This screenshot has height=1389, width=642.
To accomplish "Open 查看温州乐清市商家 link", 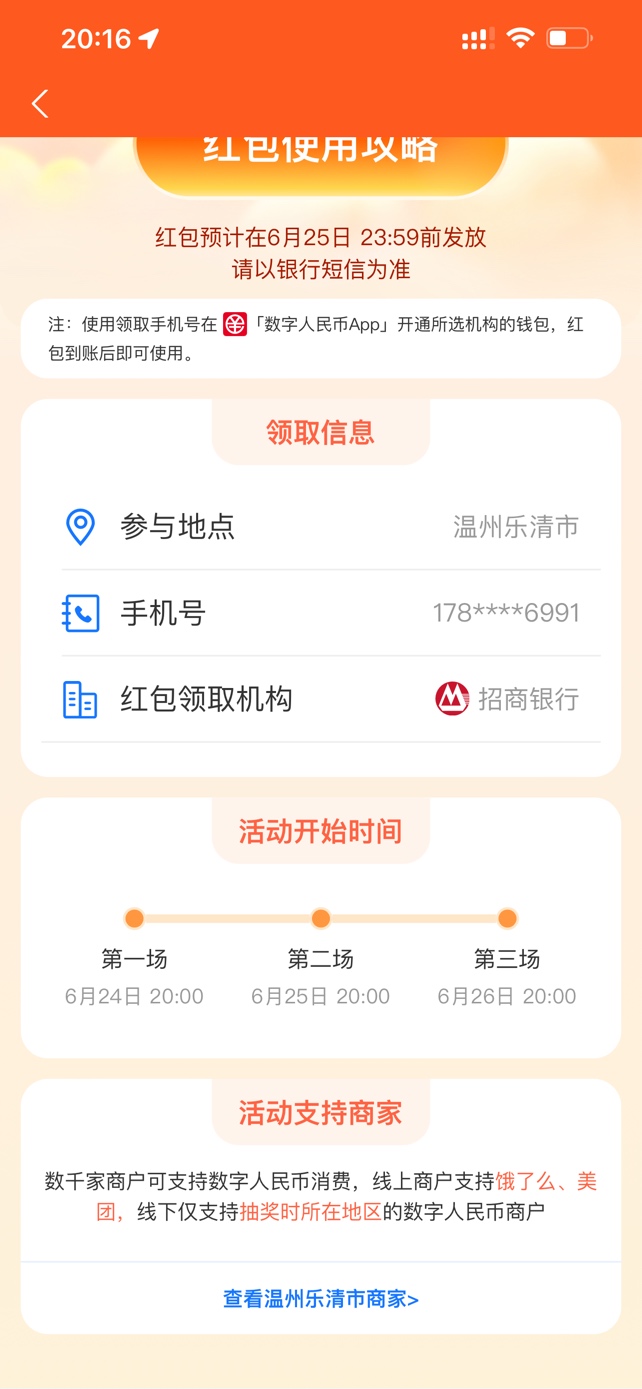I will [321, 1299].
